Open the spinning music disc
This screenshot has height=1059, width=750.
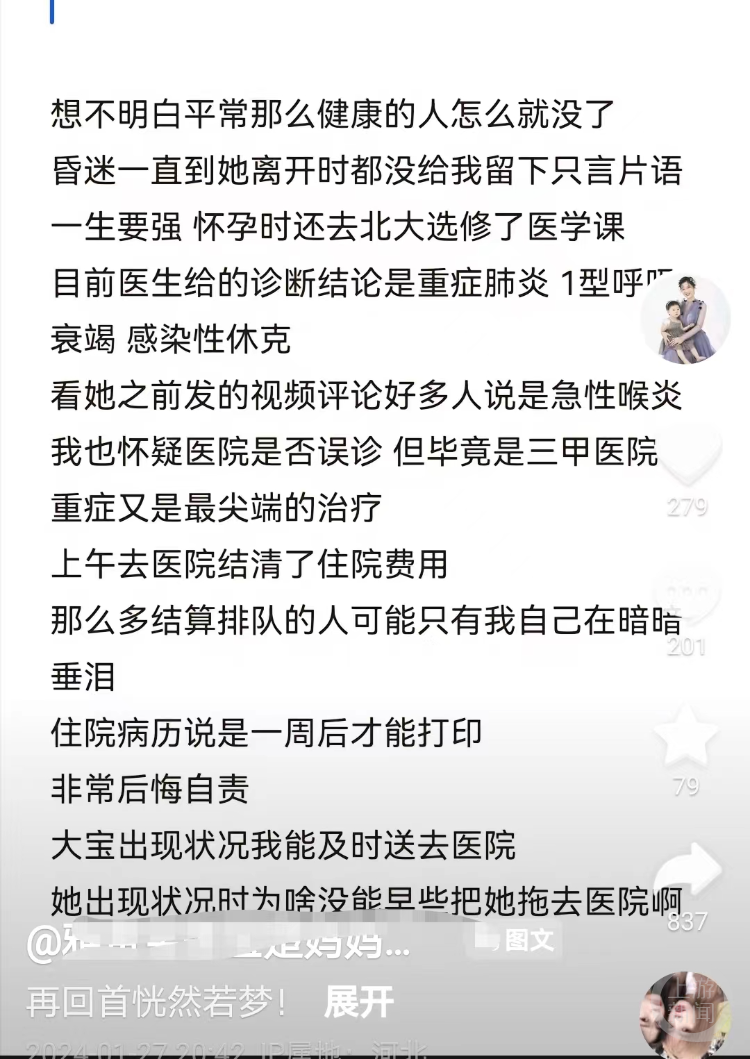tap(686, 1015)
